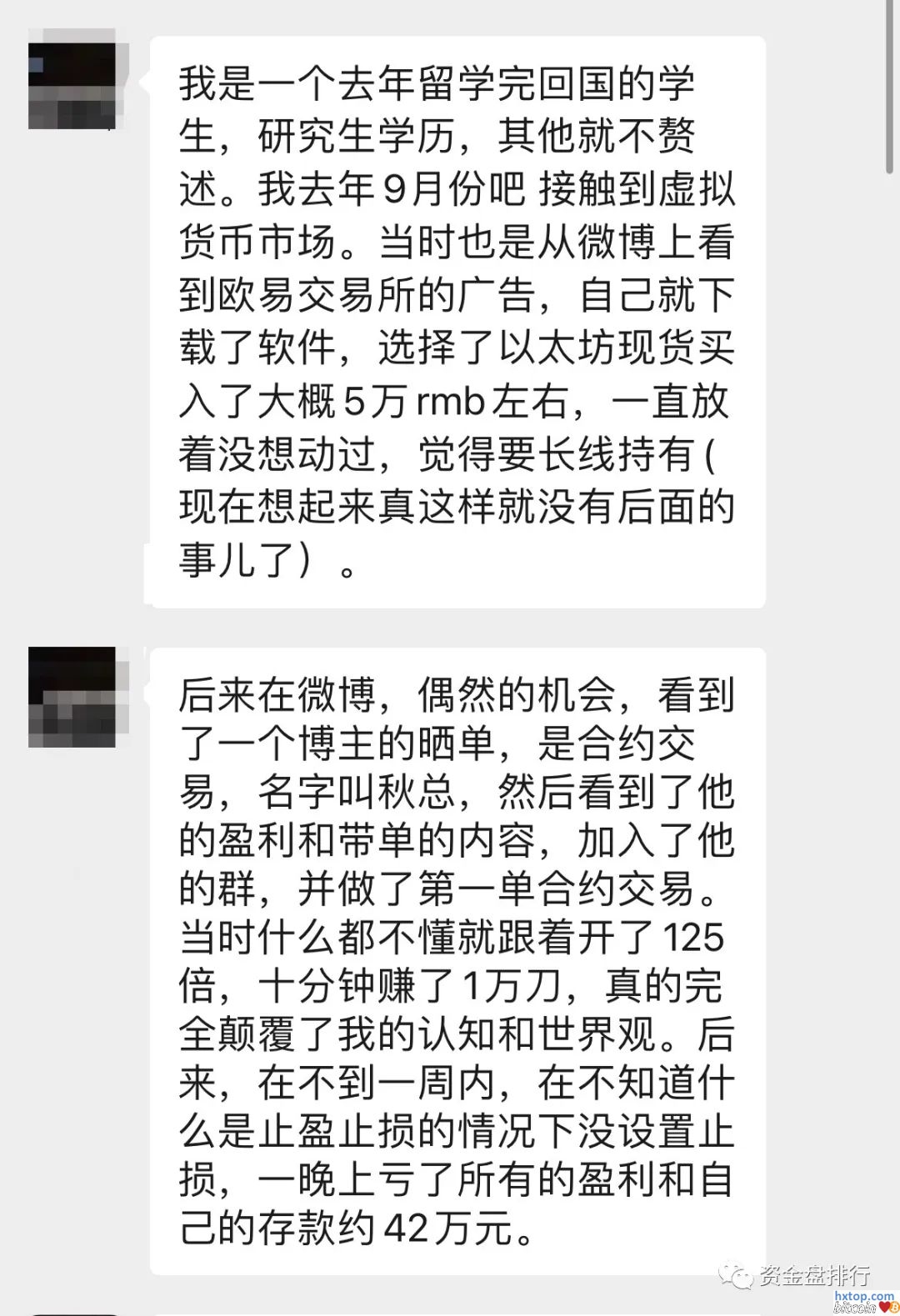Image resolution: width=900 pixels, height=1316 pixels.
Task: Open sender avatar beside the 我是一个去年留学 message
Action: (72, 82)
